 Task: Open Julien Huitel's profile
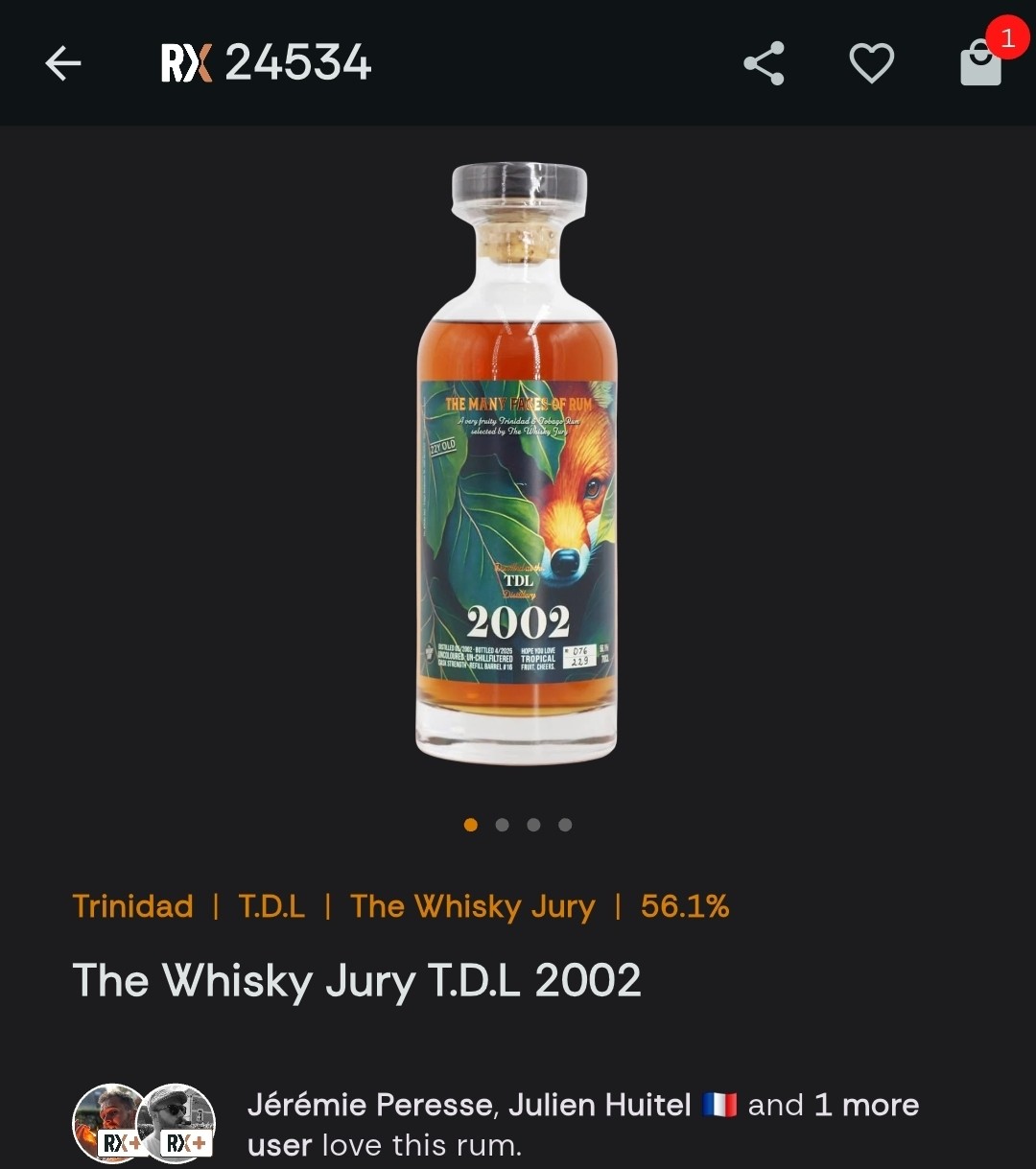(599, 1105)
